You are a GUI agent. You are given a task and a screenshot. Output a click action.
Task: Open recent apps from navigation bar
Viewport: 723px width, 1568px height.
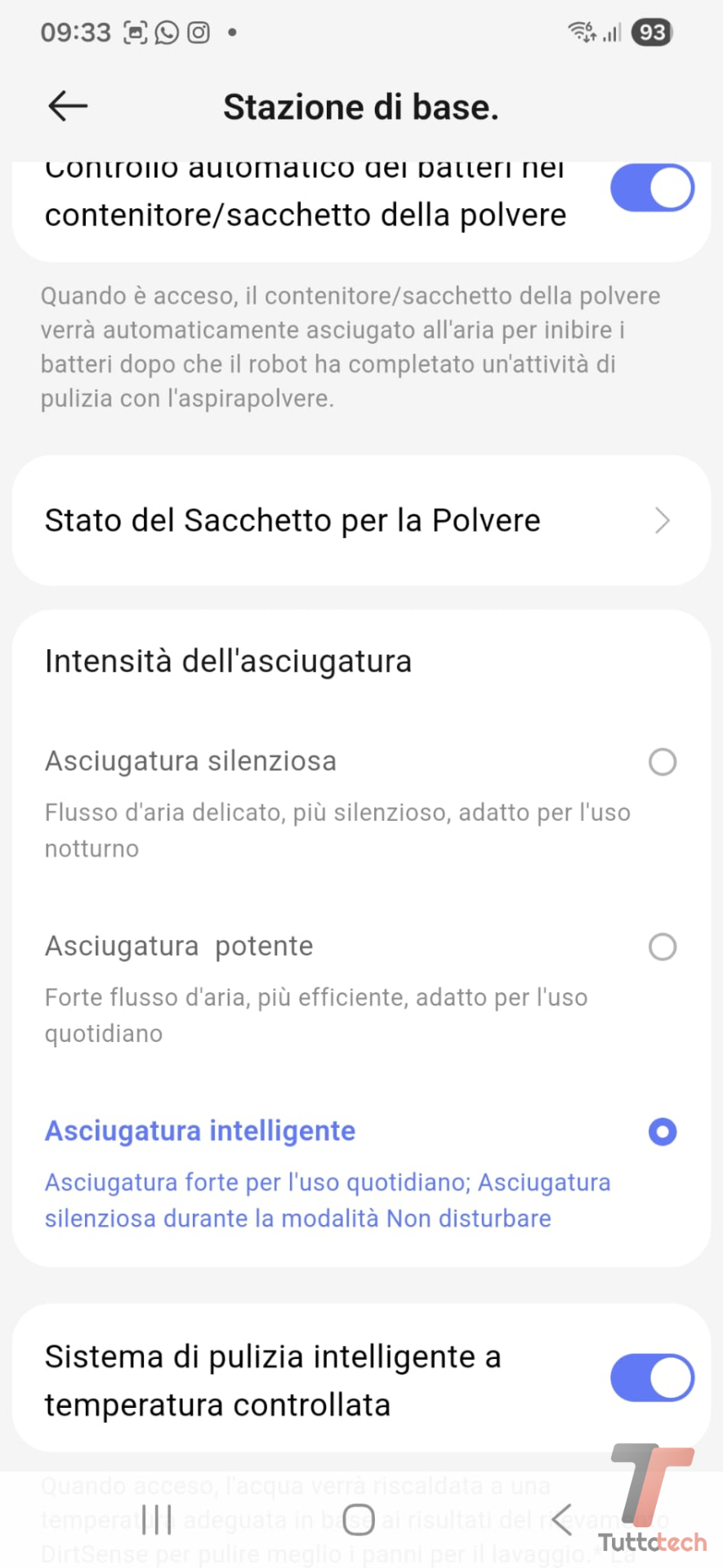point(157,1520)
